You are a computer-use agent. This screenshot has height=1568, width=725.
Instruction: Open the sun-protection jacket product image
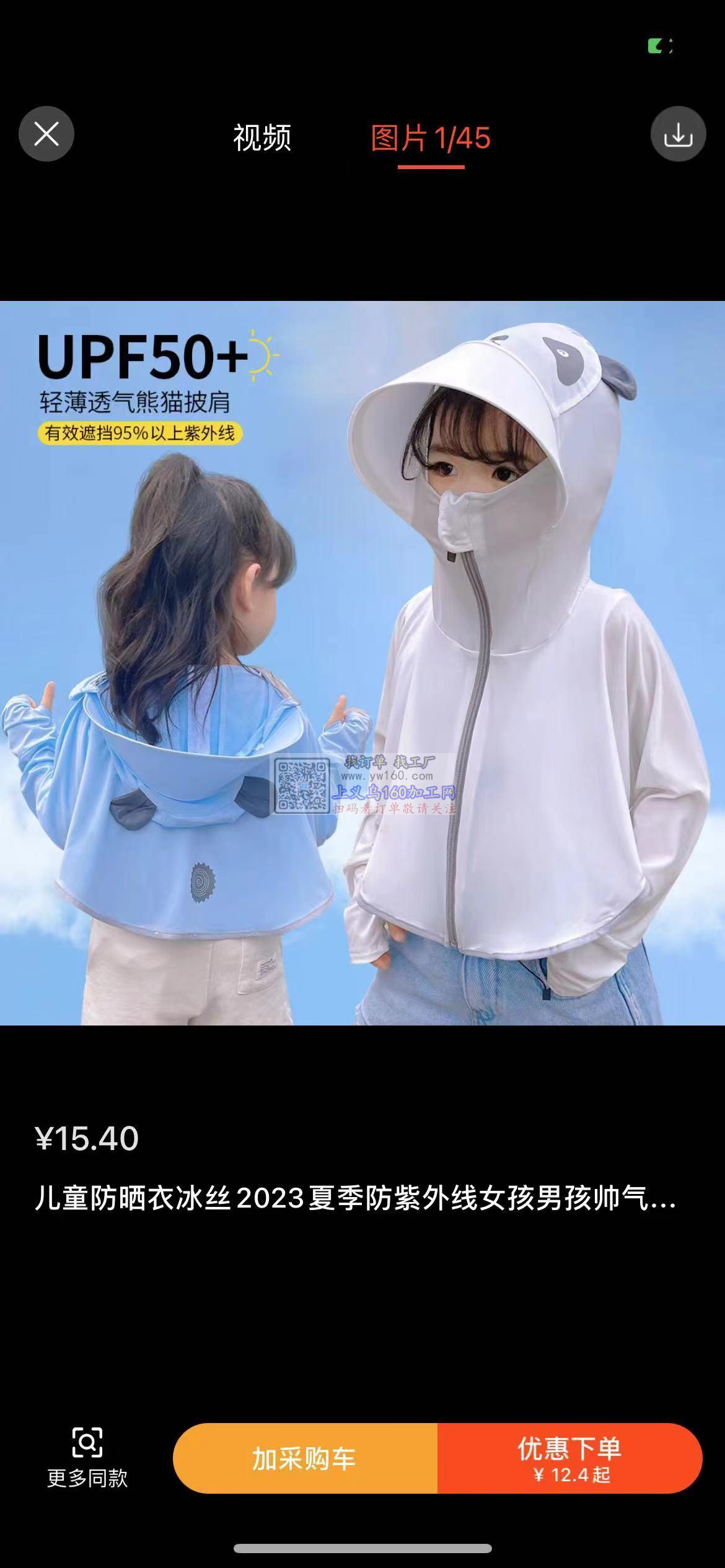(x=362, y=663)
